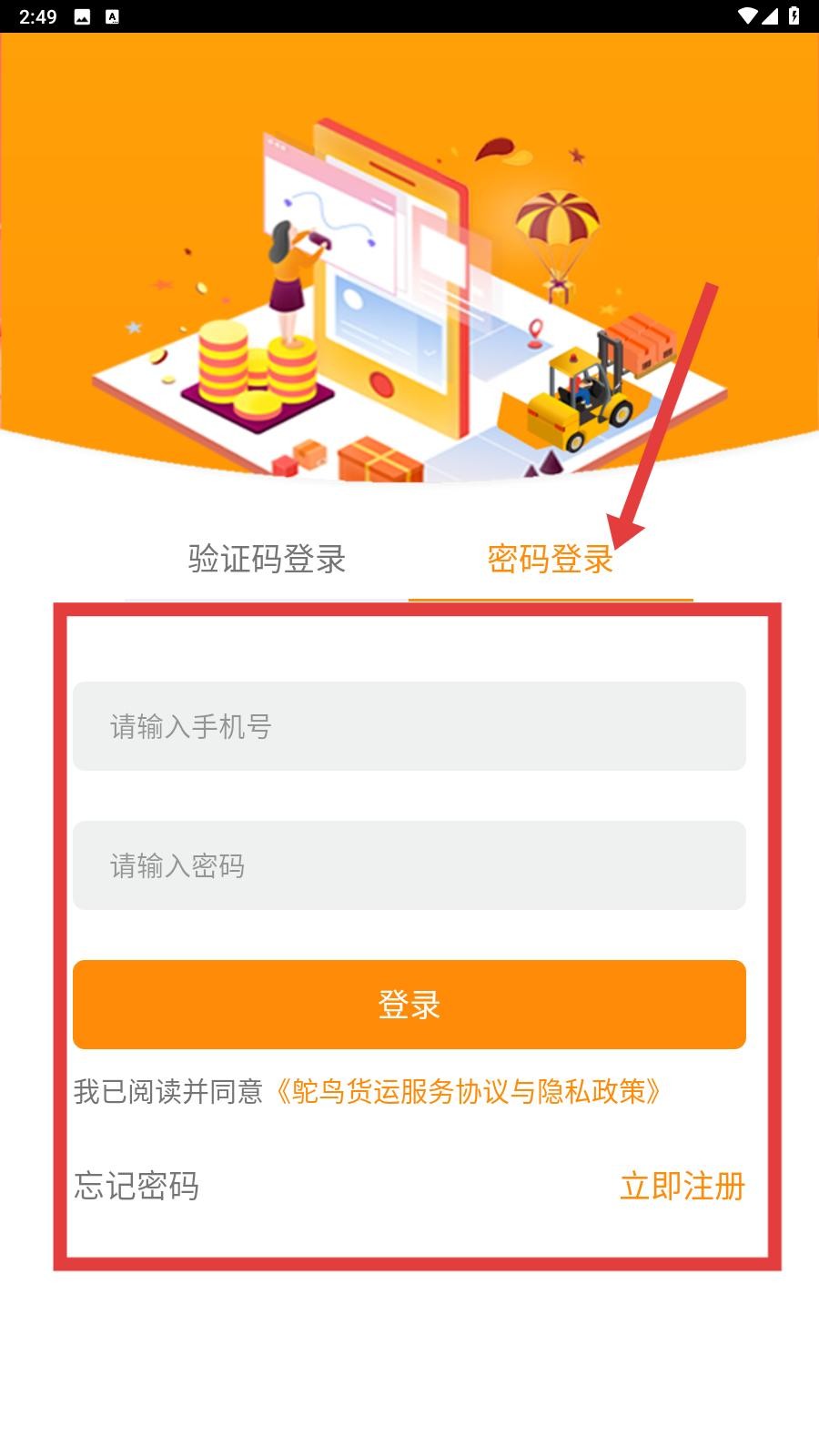
Task: Open 忘记密码 to reset password
Action: pyautogui.click(x=136, y=1186)
